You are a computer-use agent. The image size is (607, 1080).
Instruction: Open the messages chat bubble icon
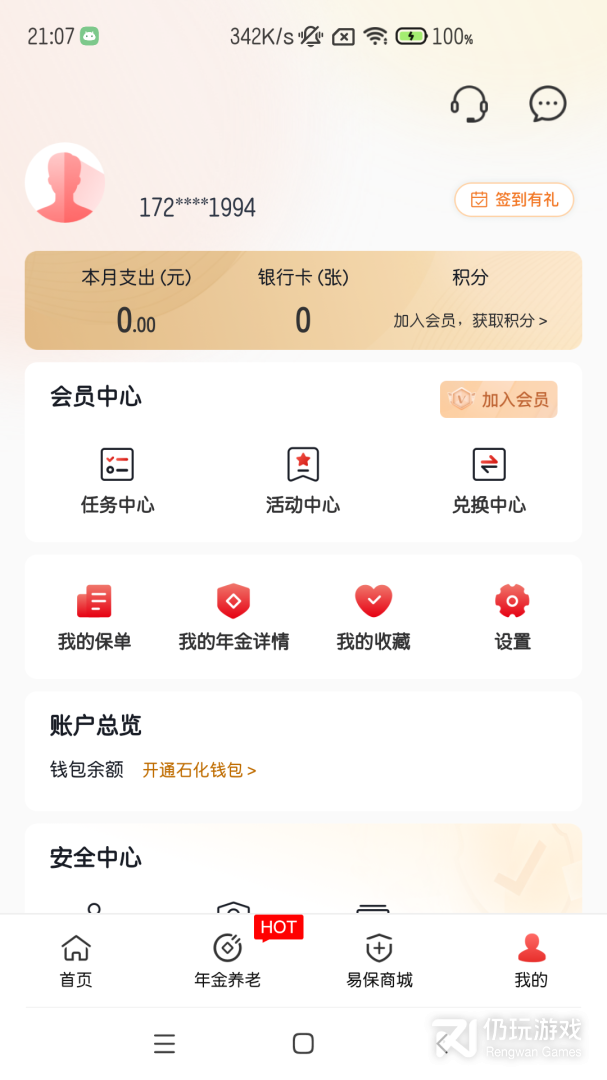click(x=548, y=104)
